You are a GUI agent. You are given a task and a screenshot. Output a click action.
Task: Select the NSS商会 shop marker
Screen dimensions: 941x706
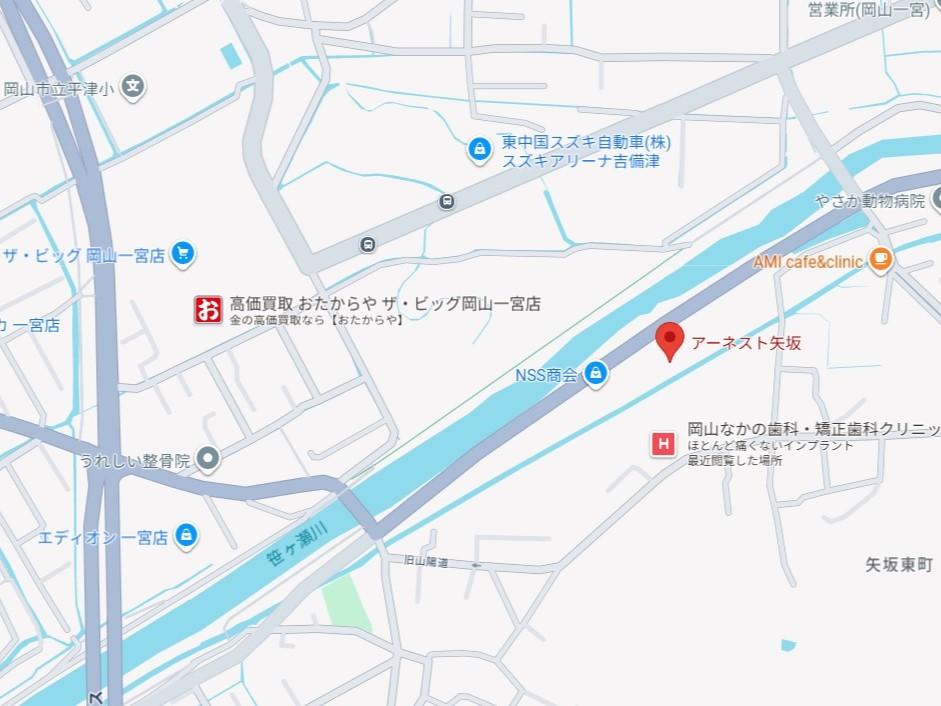pyautogui.click(x=596, y=375)
